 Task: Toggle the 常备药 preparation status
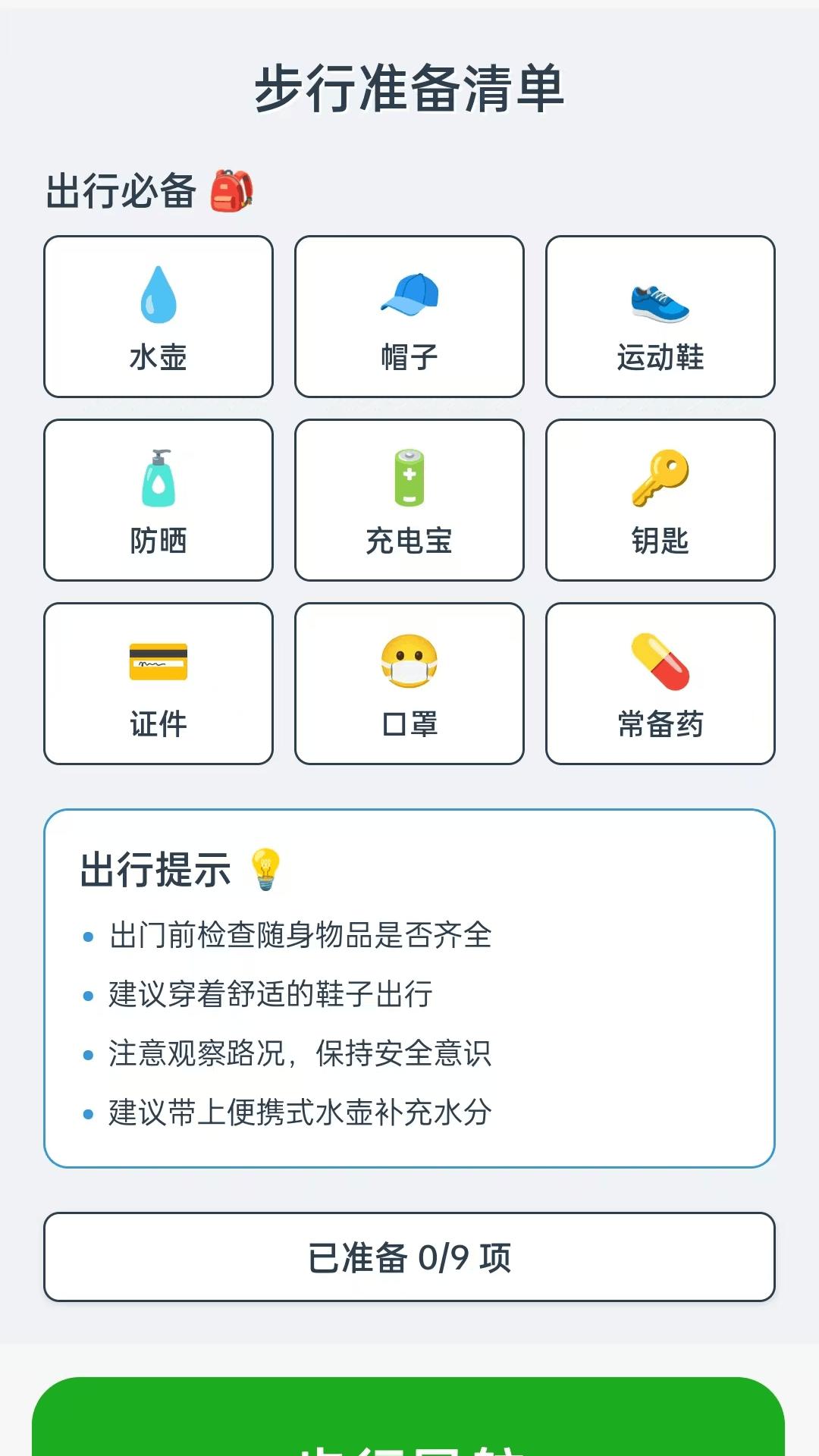[x=660, y=681]
